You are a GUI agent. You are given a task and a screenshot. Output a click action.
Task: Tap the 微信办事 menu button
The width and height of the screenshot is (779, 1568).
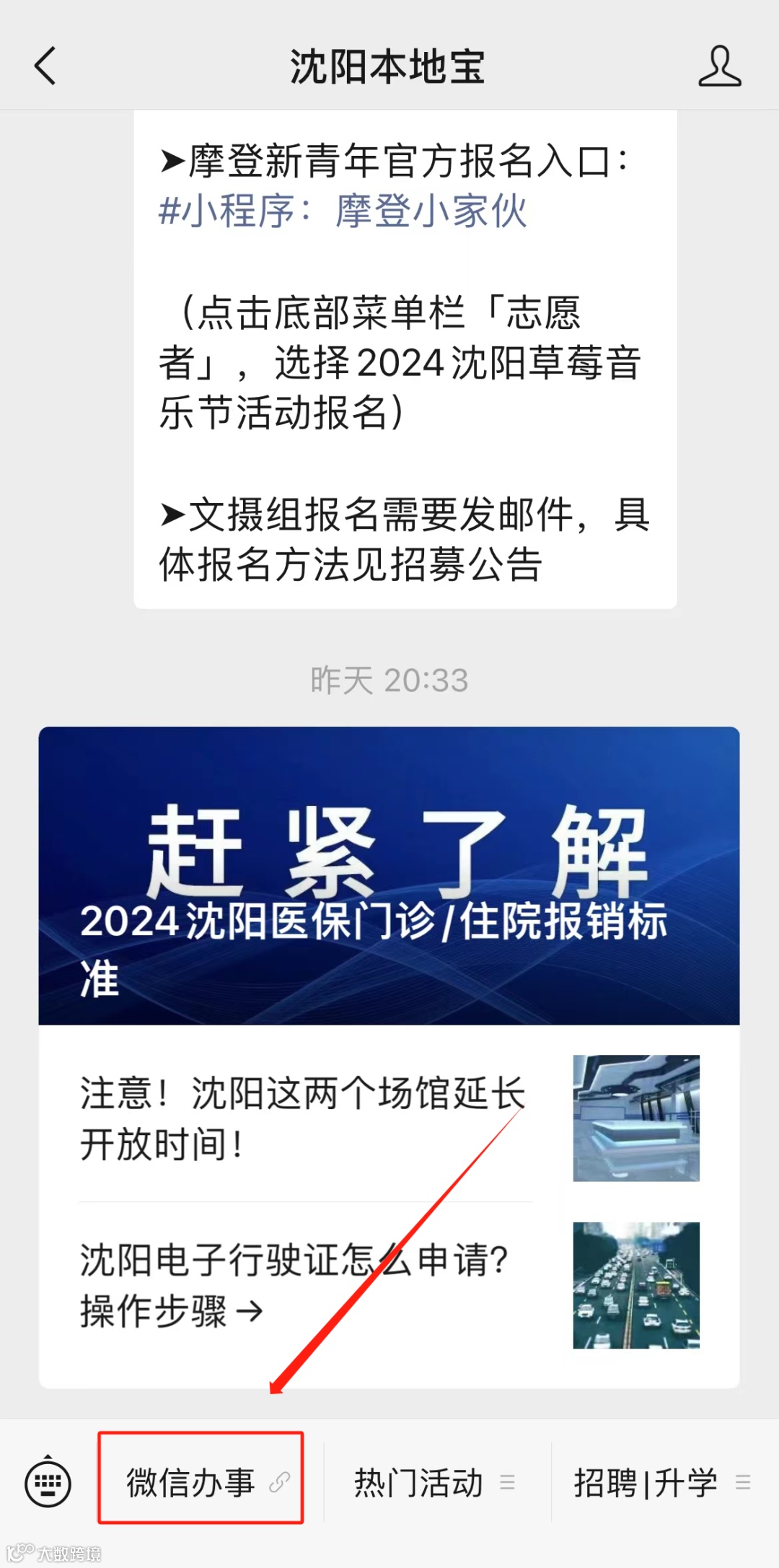[201, 1483]
